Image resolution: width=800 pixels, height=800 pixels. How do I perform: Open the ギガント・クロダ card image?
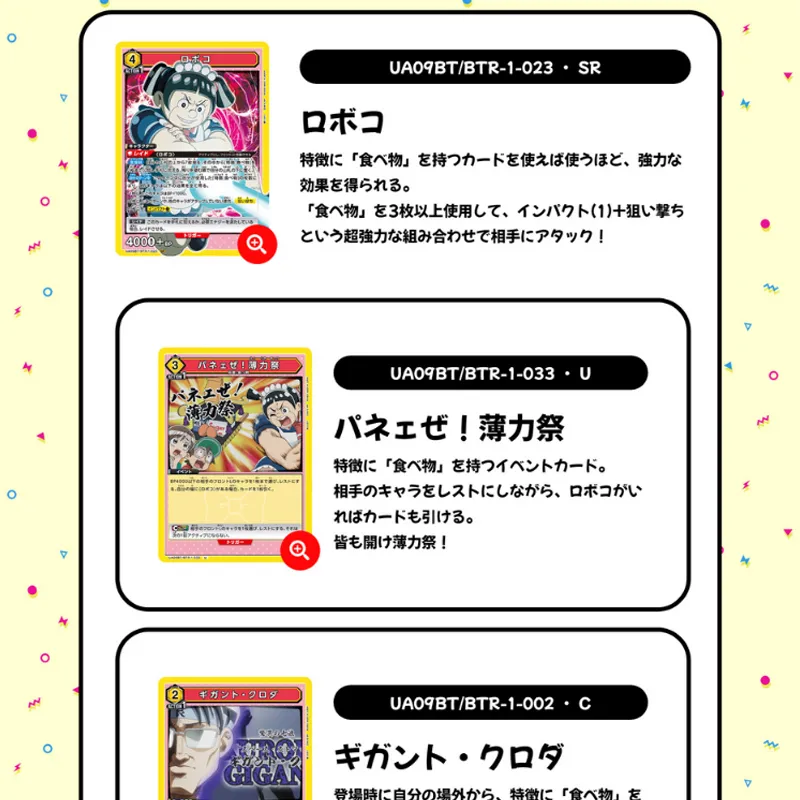[x=235, y=738]
